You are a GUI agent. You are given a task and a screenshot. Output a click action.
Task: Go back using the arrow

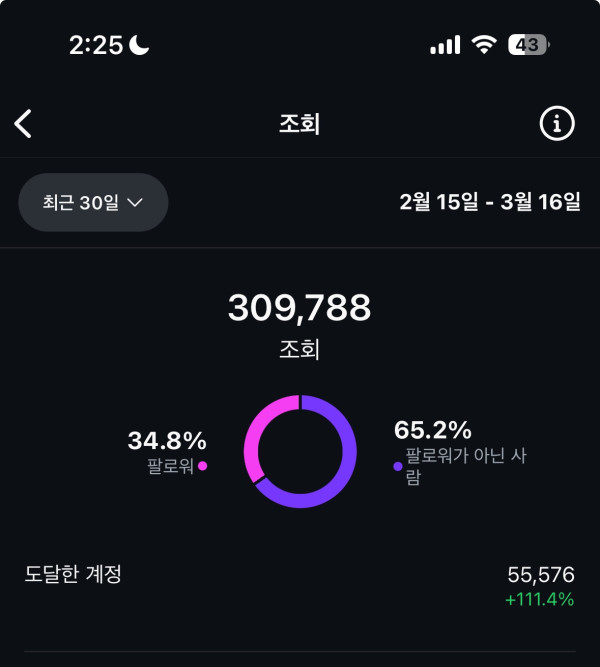click(x=24, y=124)
